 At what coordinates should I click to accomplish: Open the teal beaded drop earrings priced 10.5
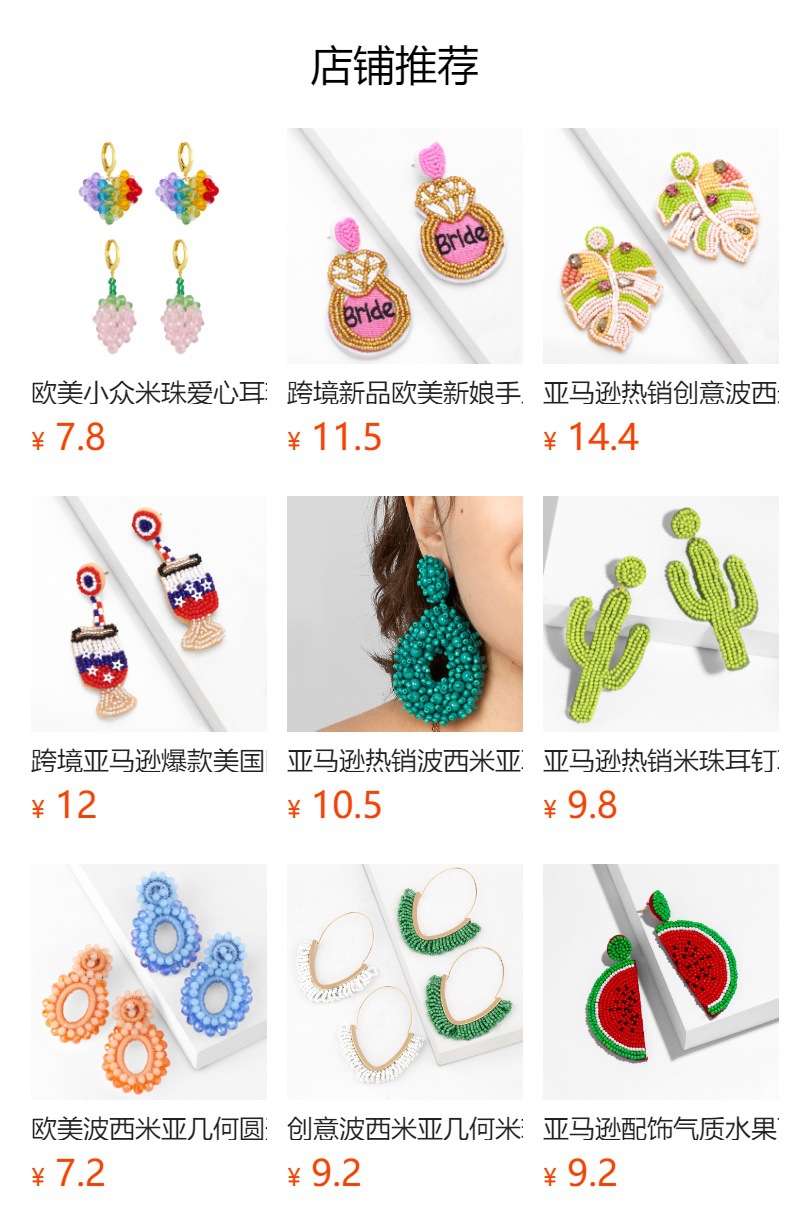[x=404, y=614]
